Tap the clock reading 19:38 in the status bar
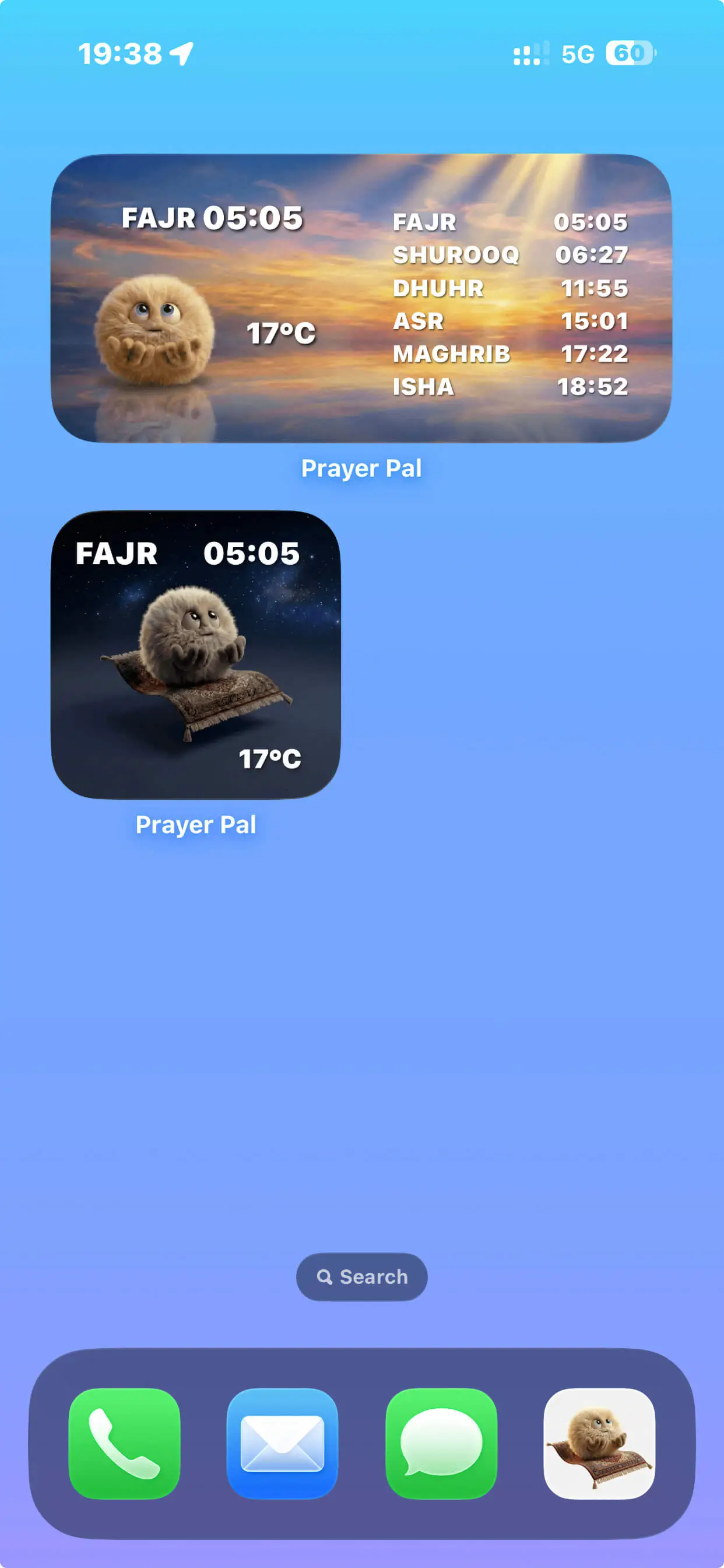This screenshot has width=724, height=1568. pos(122,53)
